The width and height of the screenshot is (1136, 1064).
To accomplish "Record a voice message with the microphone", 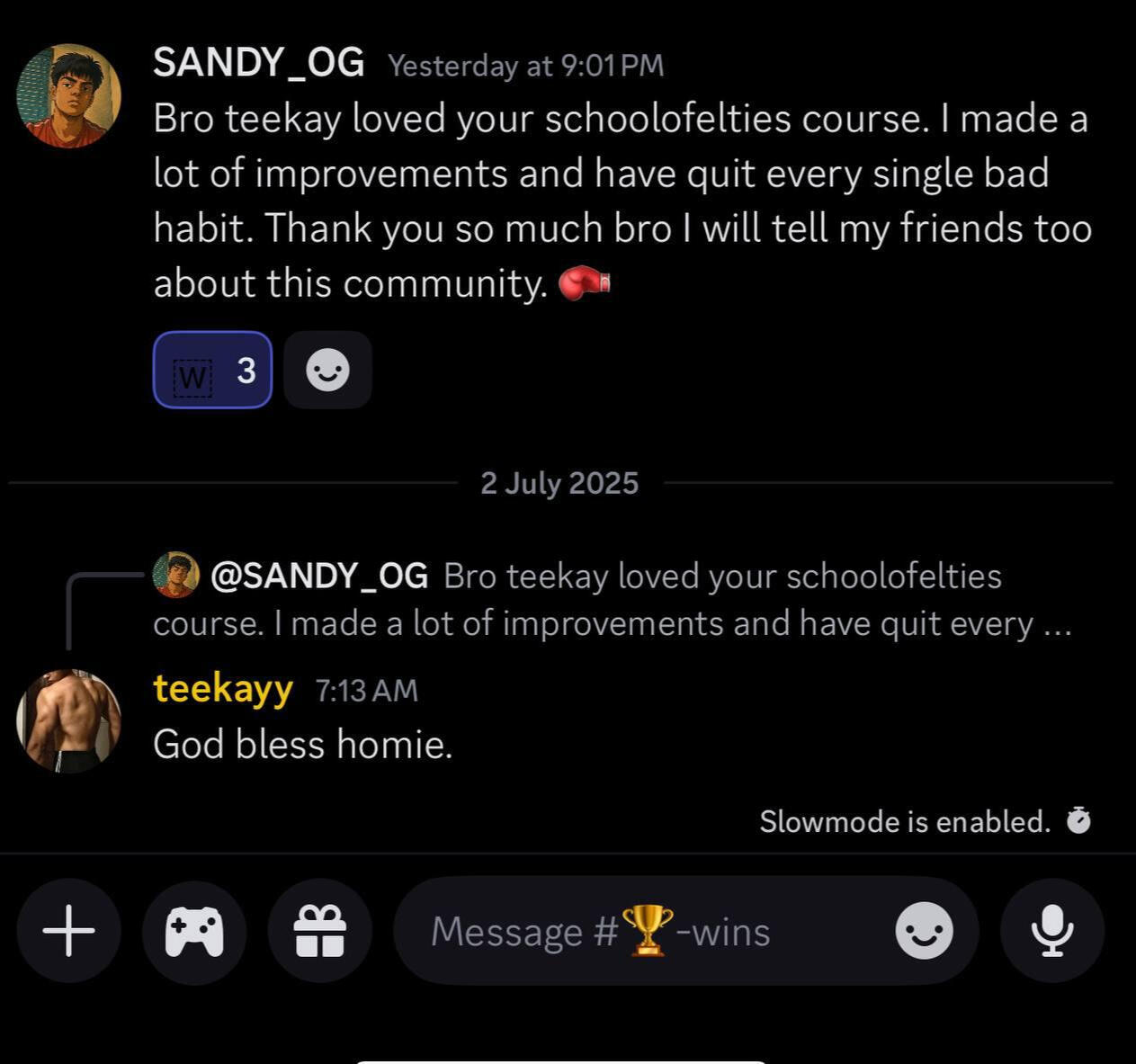I will pyautogui.click(x=1051, y=931).
